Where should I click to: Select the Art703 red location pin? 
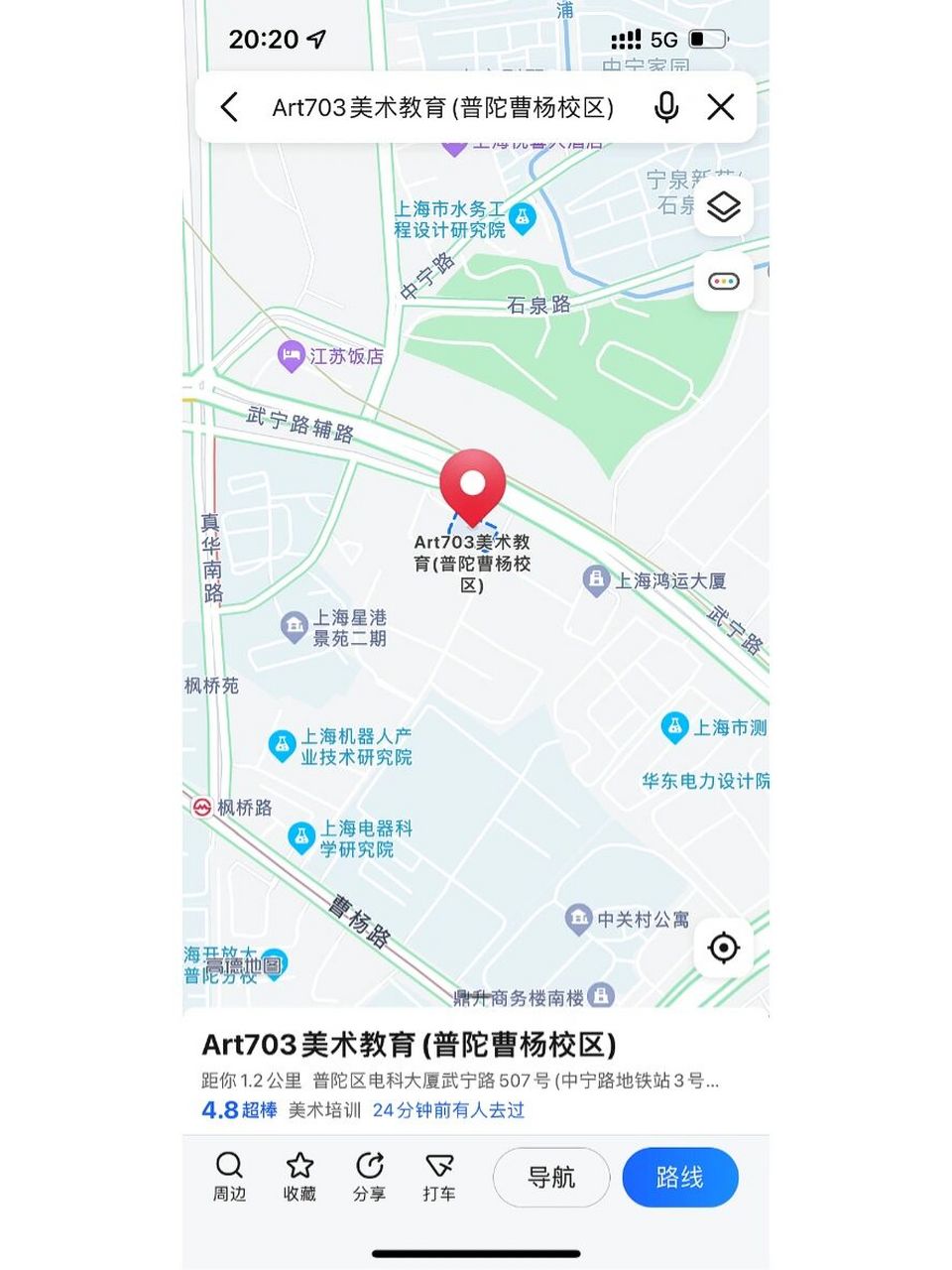473,486
